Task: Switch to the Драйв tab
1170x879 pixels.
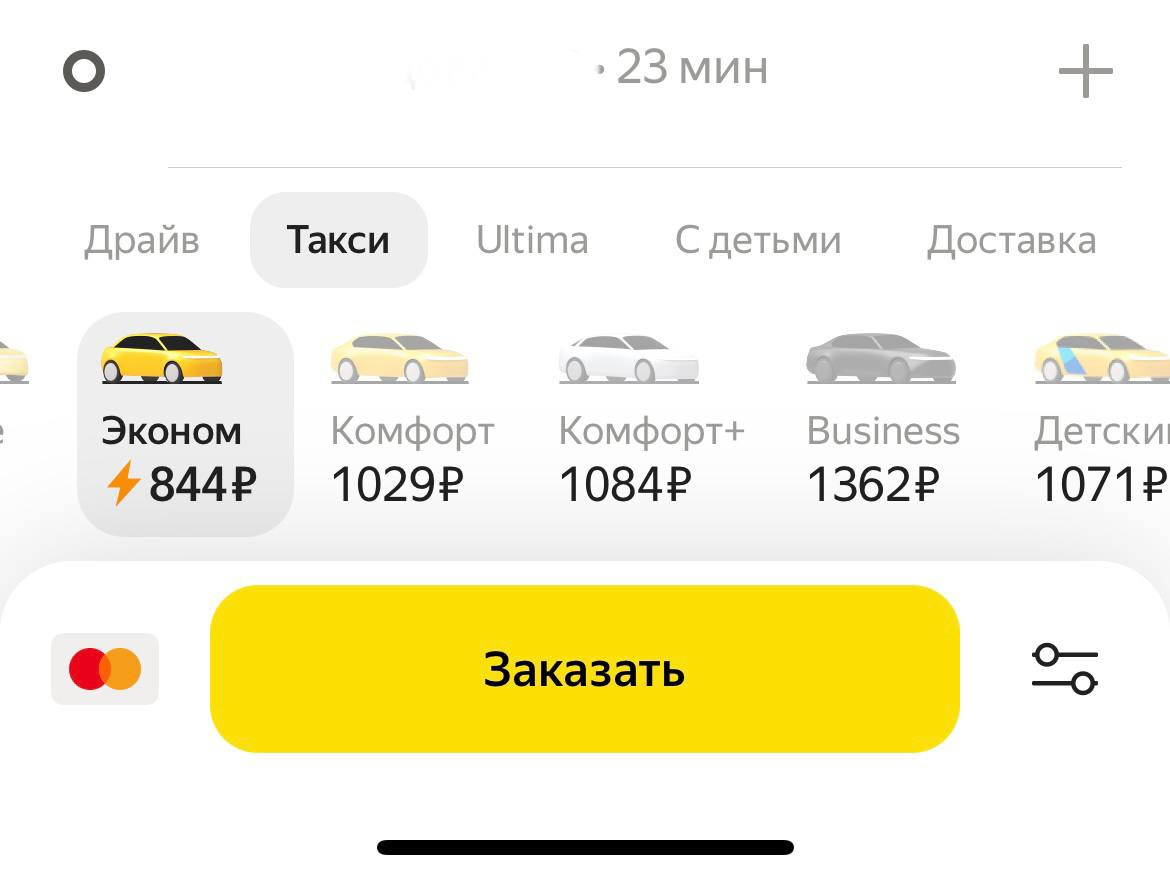Action: (142, 241)
